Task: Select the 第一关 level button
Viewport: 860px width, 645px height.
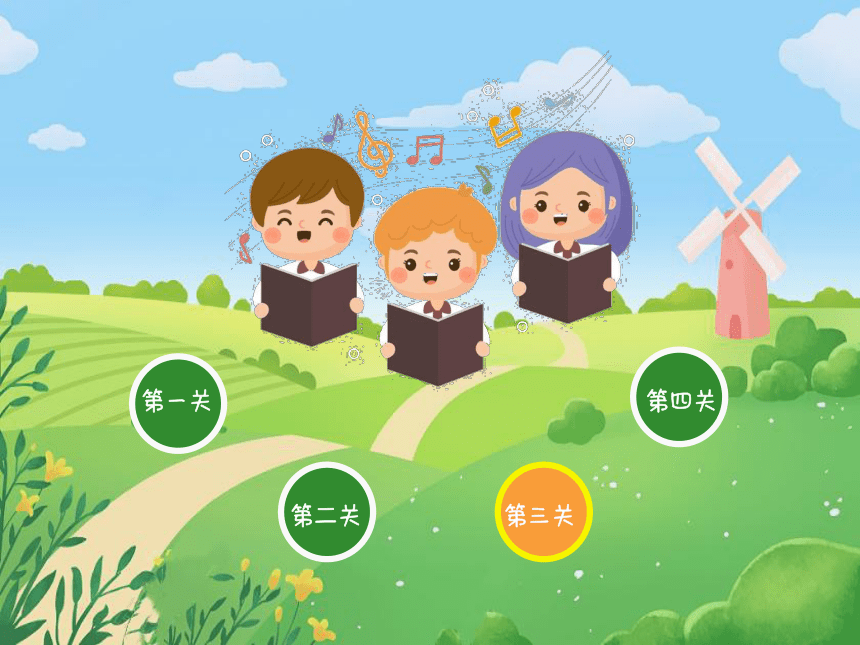Action: [178, 403]
